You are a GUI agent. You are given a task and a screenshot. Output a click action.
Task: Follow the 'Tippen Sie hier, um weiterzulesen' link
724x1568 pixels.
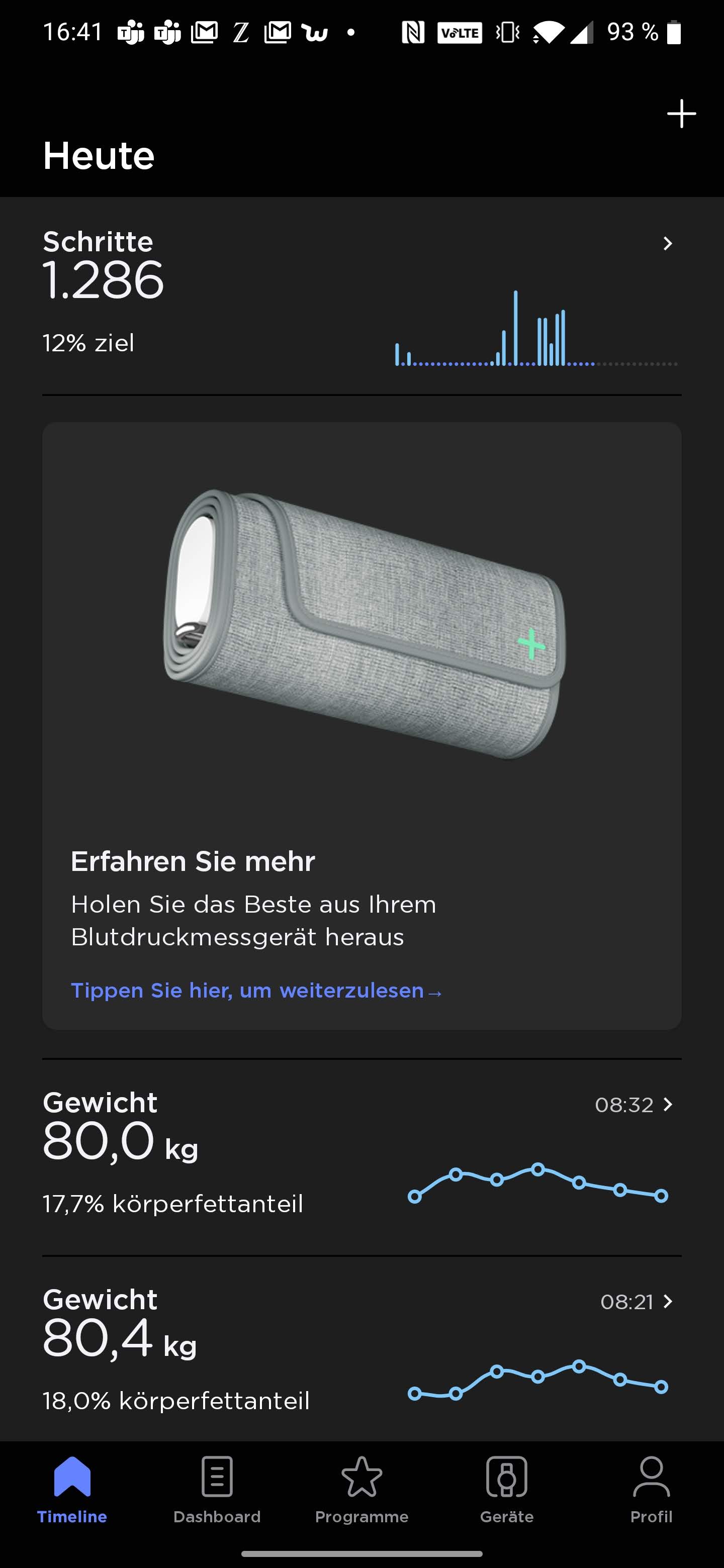tap(256, 991)
